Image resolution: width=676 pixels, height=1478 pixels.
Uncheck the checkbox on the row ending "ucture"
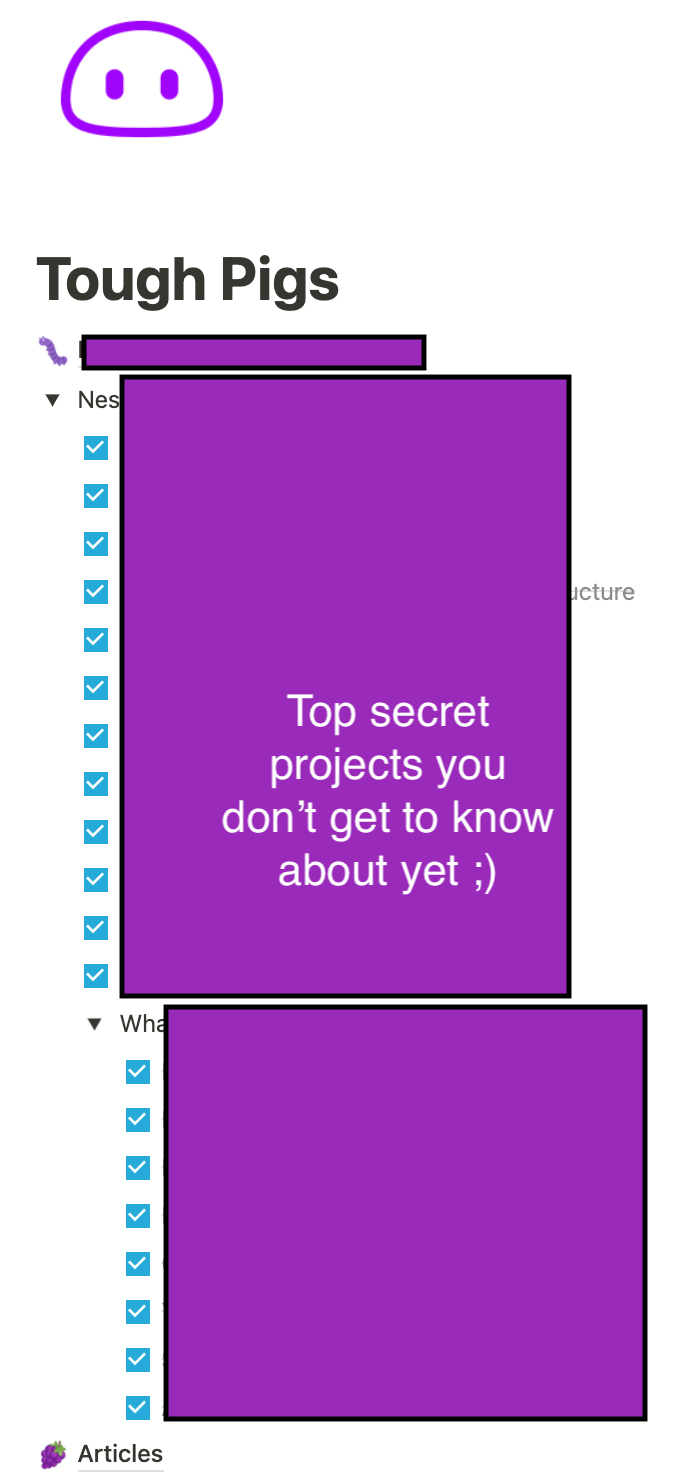tap(96, 592)
